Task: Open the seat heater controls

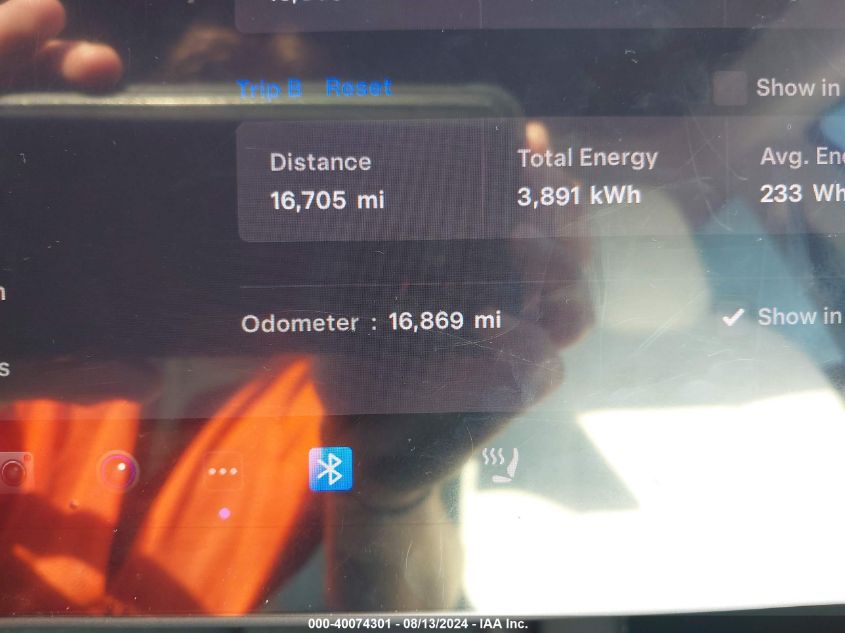Action: click(500, 466)
